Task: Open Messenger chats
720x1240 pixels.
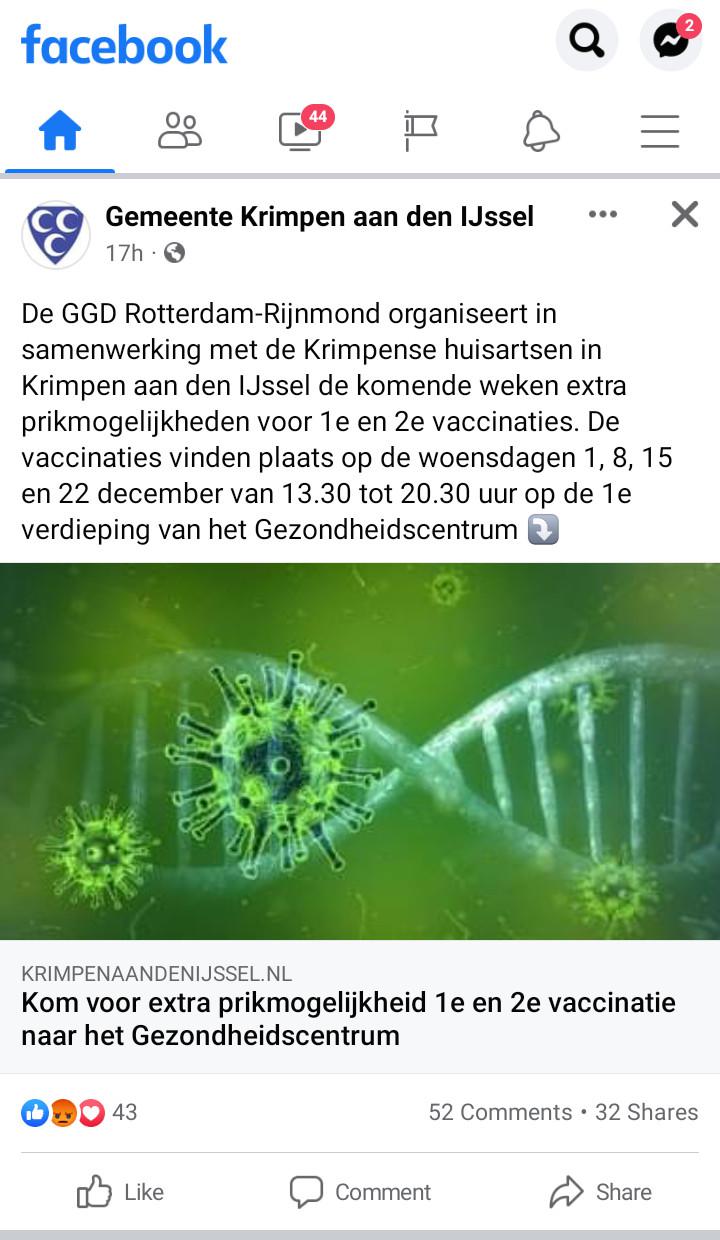Action: [x=671, y=41]
